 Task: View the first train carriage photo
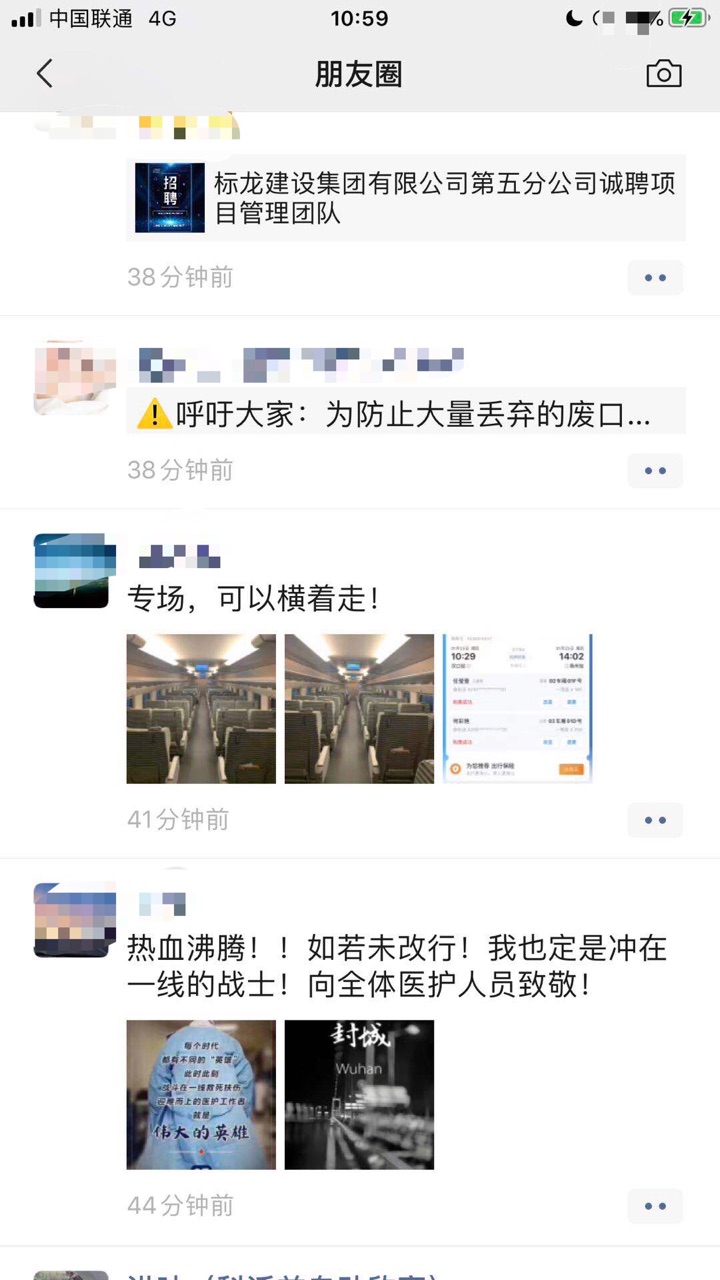tap(201, 708)
